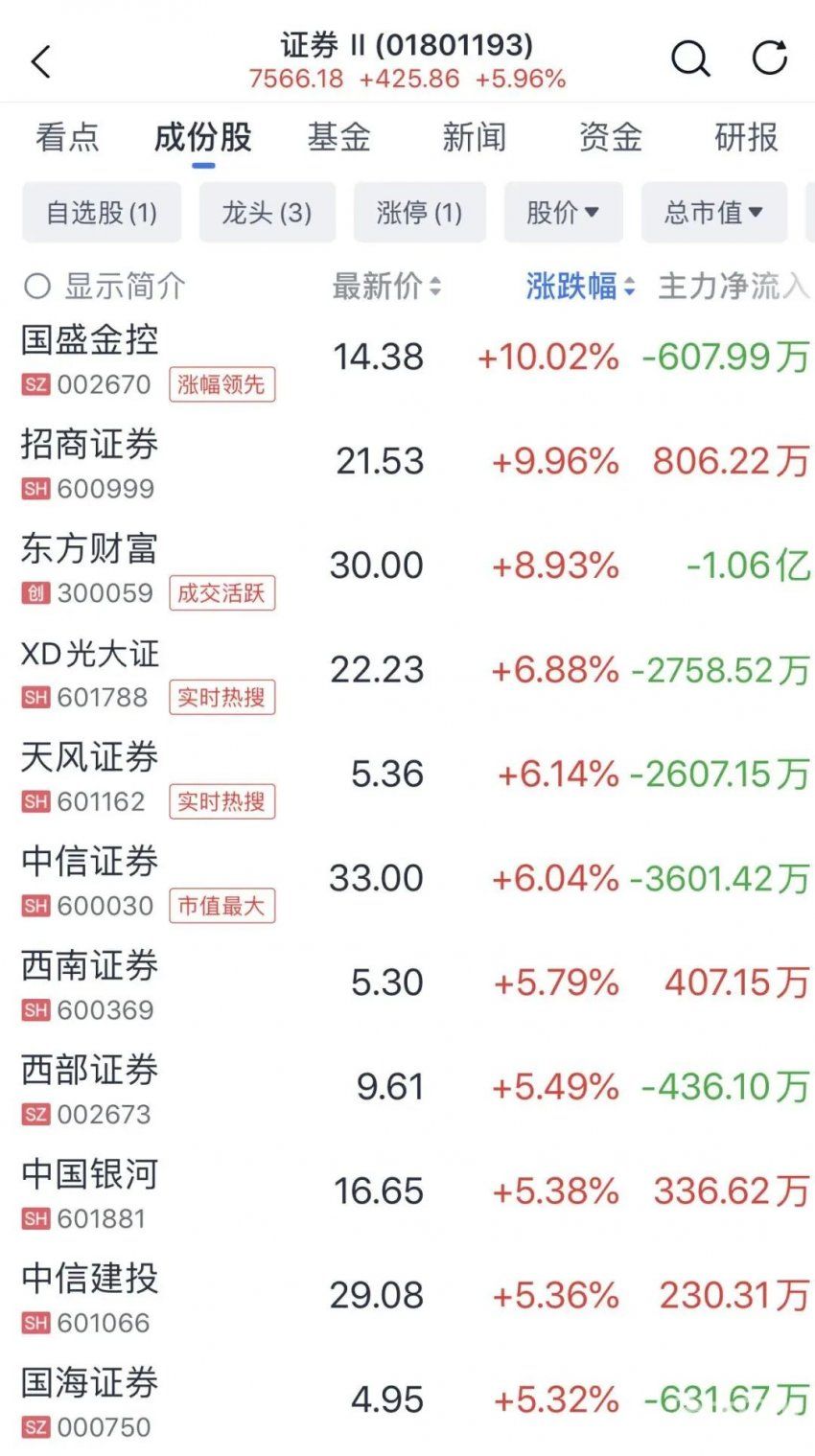Filter by 龙头 (3) chip
Viewport: 815px width, 1456px height.
[x=268, y=212]
